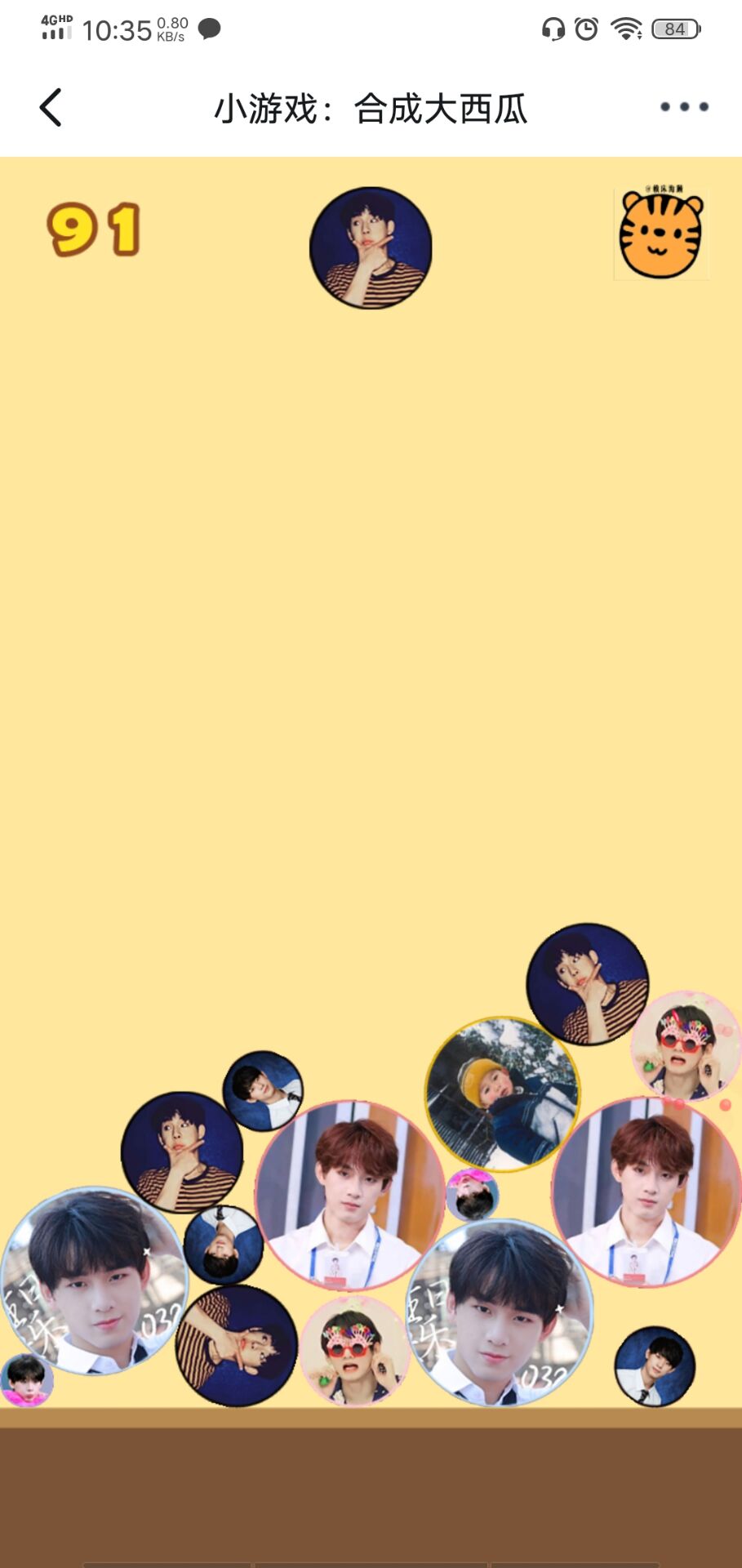Screen dimensions: 742x1568
Task: Tap the tiger face icon
Action: click(x=661, y=234)
